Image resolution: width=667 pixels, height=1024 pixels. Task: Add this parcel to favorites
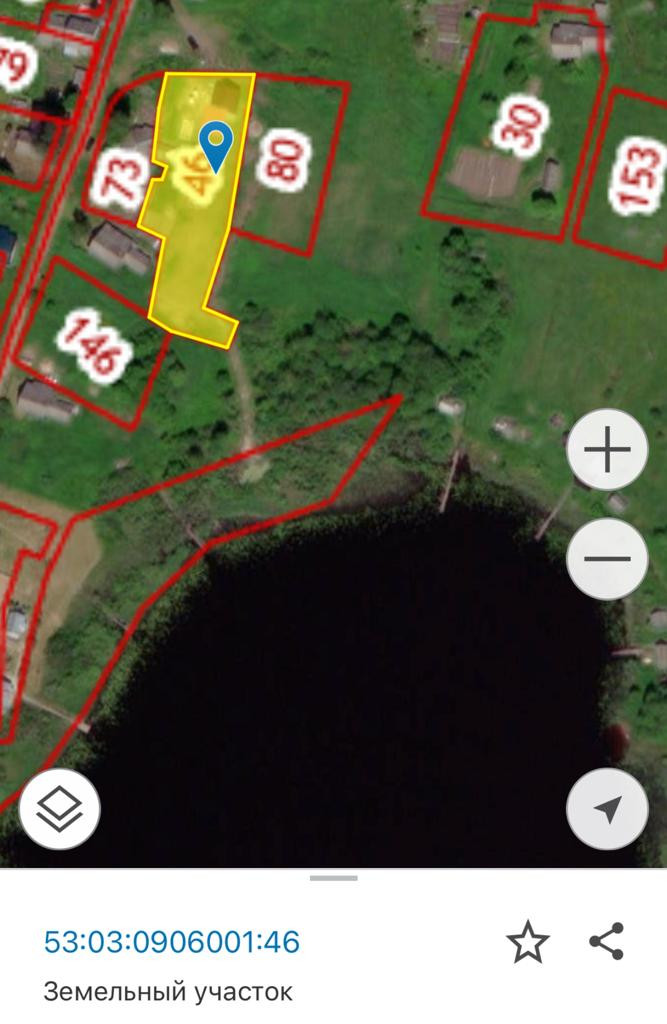tap(527, 942)
